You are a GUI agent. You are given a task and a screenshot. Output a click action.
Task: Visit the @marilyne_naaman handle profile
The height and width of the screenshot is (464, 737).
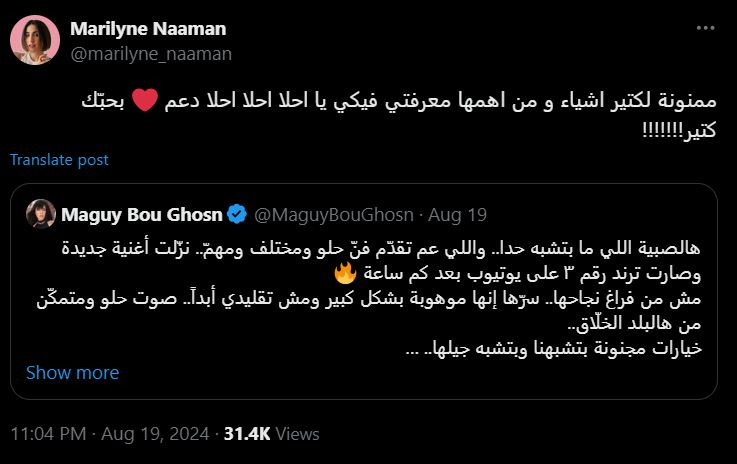(150, 54)
